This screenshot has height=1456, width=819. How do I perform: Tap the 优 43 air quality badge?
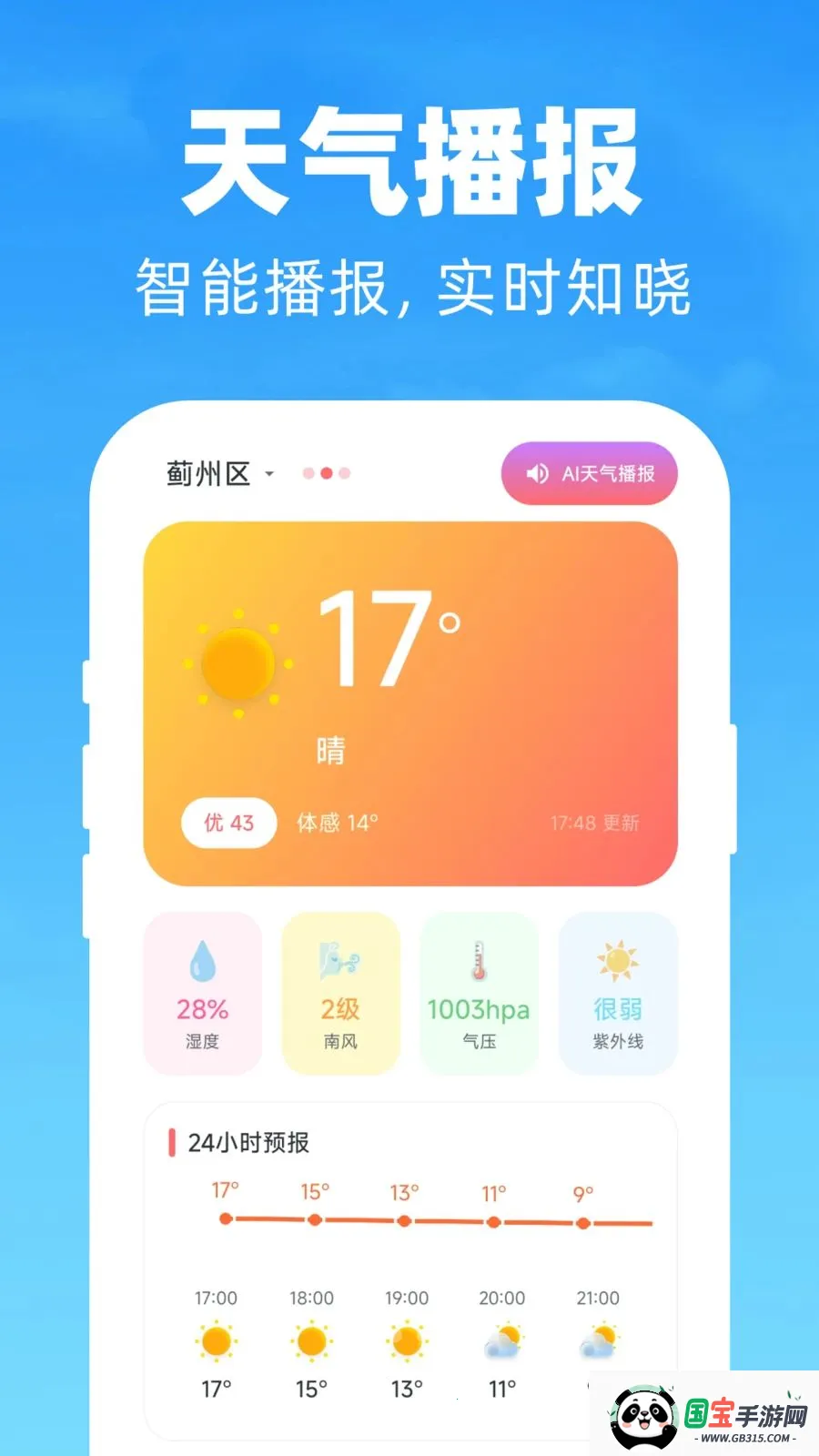tap(228, 824)
